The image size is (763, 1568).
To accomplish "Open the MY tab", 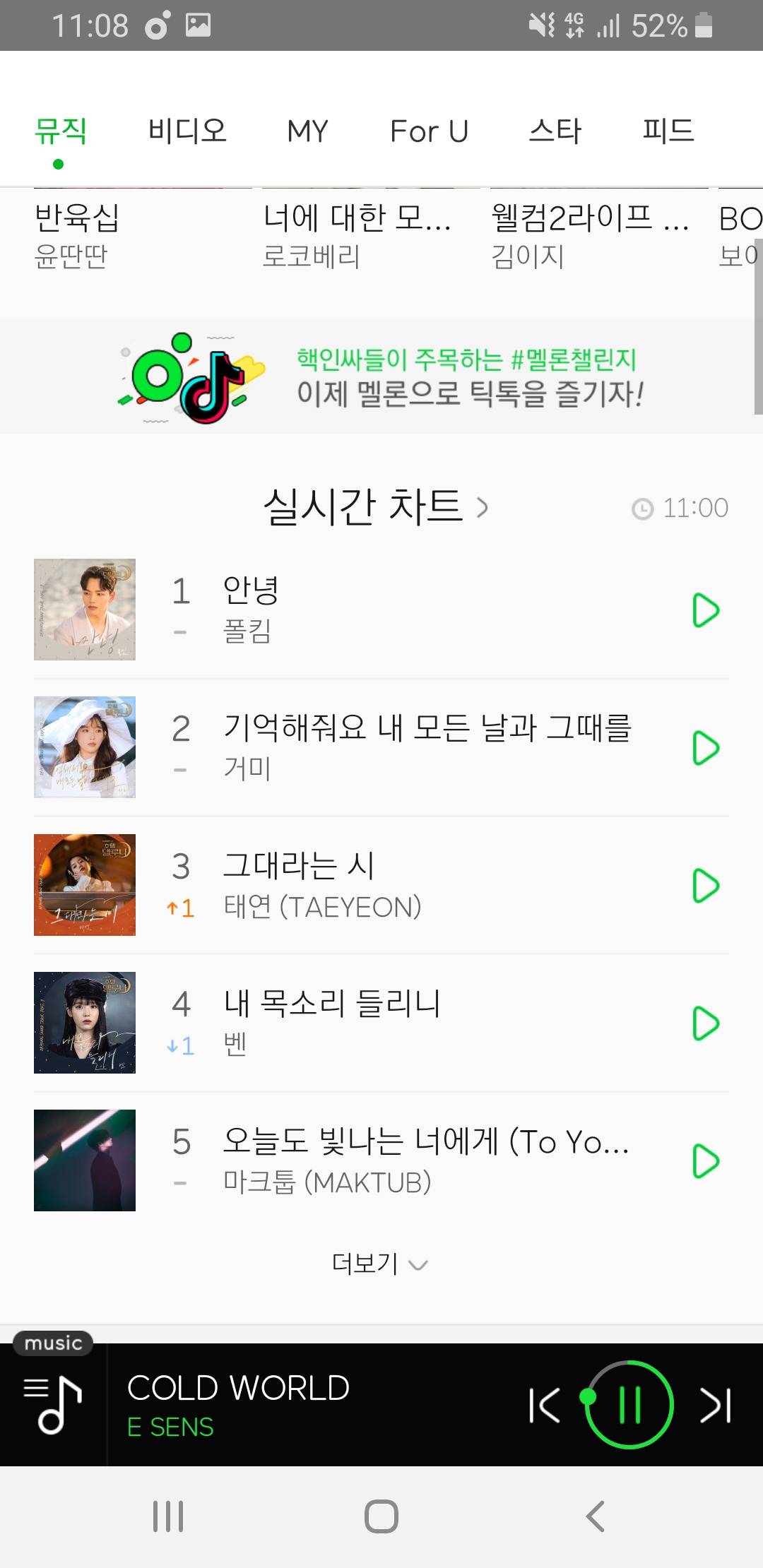I will tap(307, 131).
